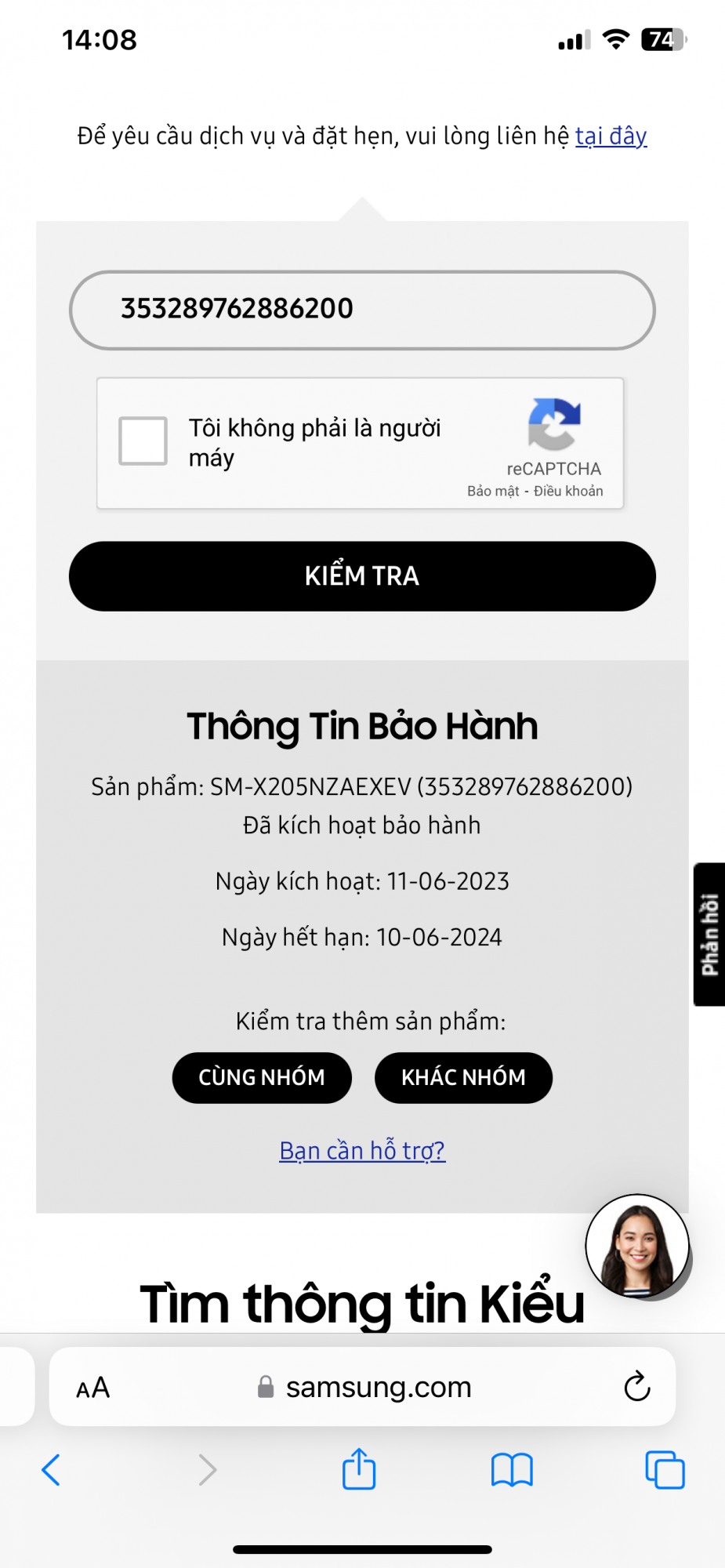This screenshot has height=1568, width=725.
Task: Select the KHÁC NHÓM button
Action: (463, 1078)
